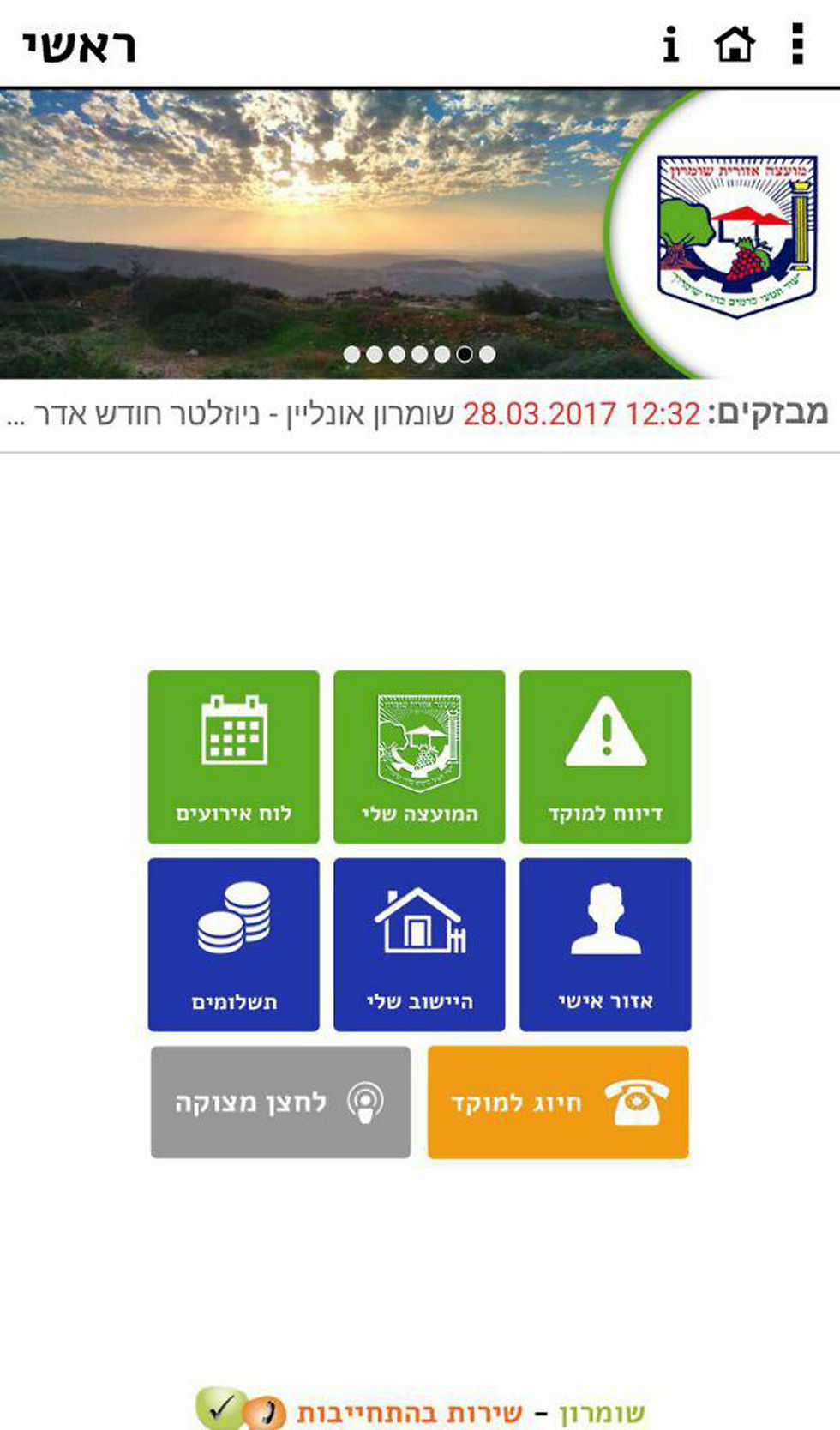
Task: Select the calendar icon for 'לוח אירועים'
Action: click(233, 733)
